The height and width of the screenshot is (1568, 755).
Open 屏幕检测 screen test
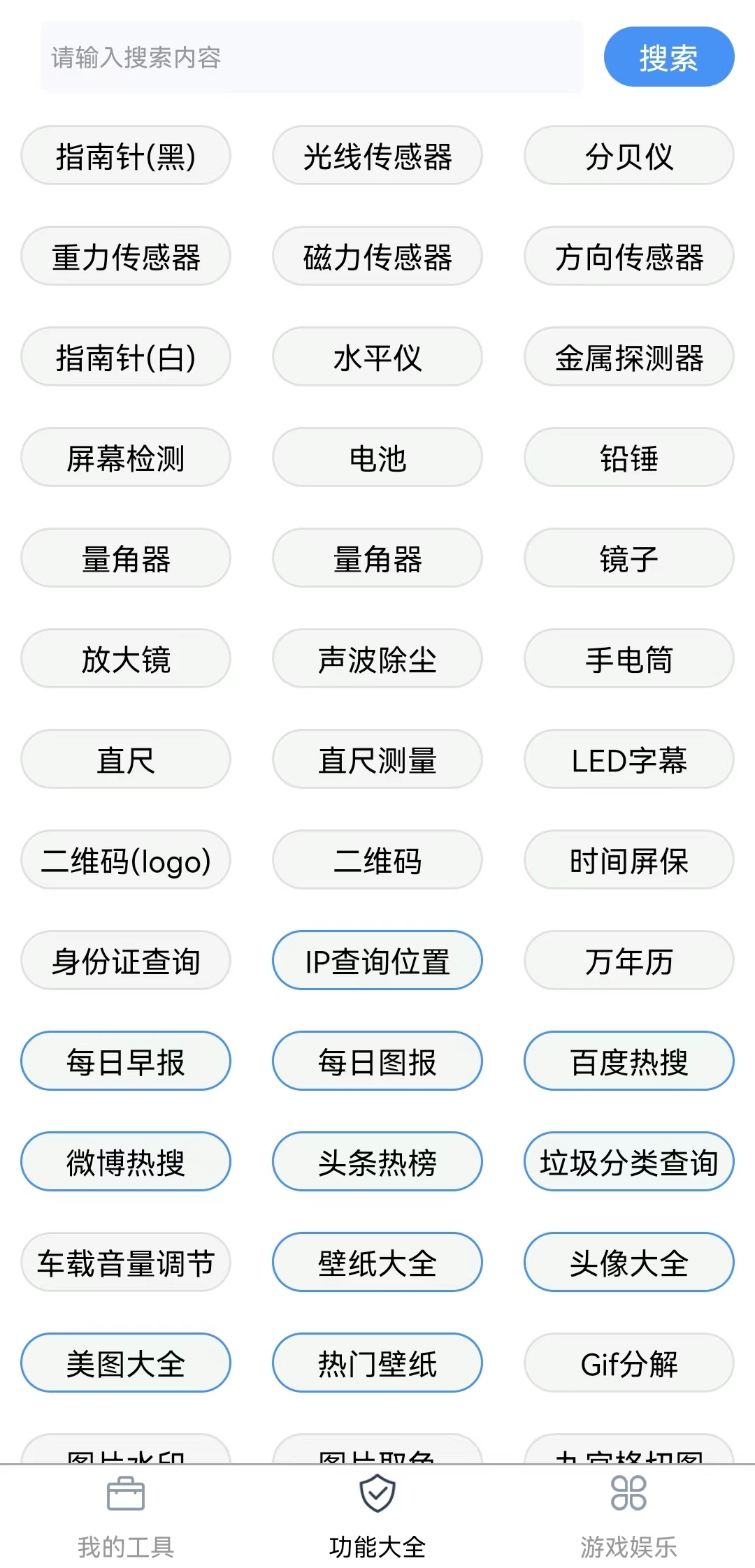pyautogui.click(x=126, y=458)
